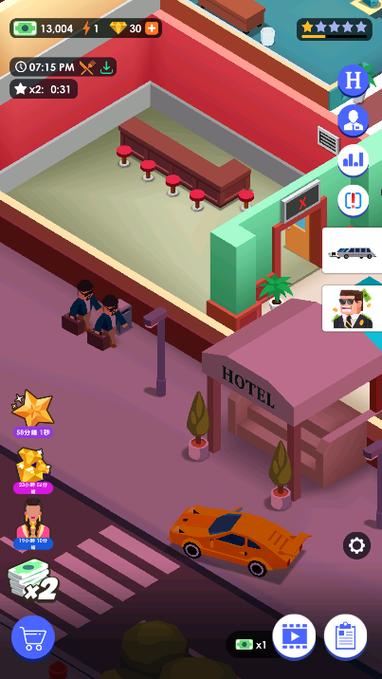Open the staff management button

tap(353, 121)
